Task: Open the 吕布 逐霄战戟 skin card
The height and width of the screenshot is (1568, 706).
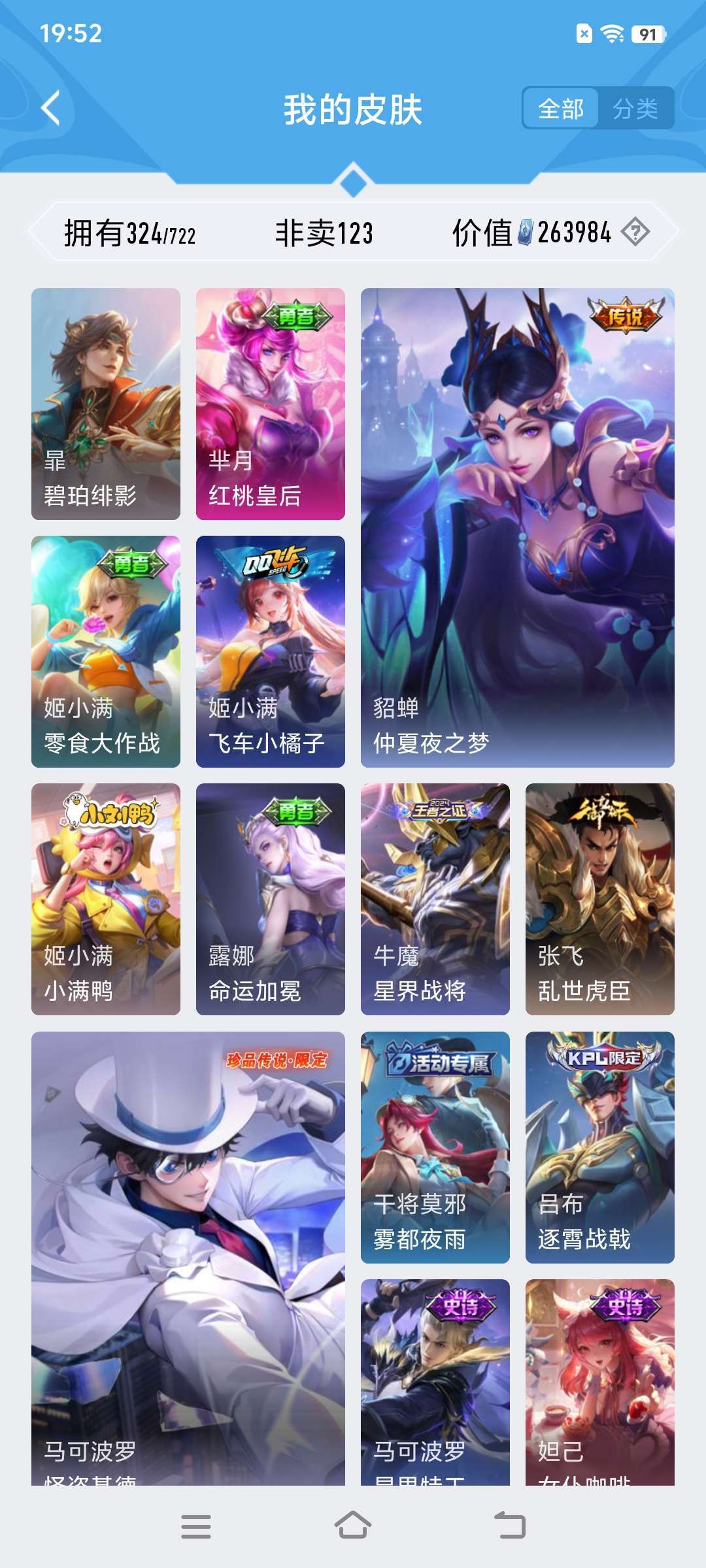Action: 600,1147
